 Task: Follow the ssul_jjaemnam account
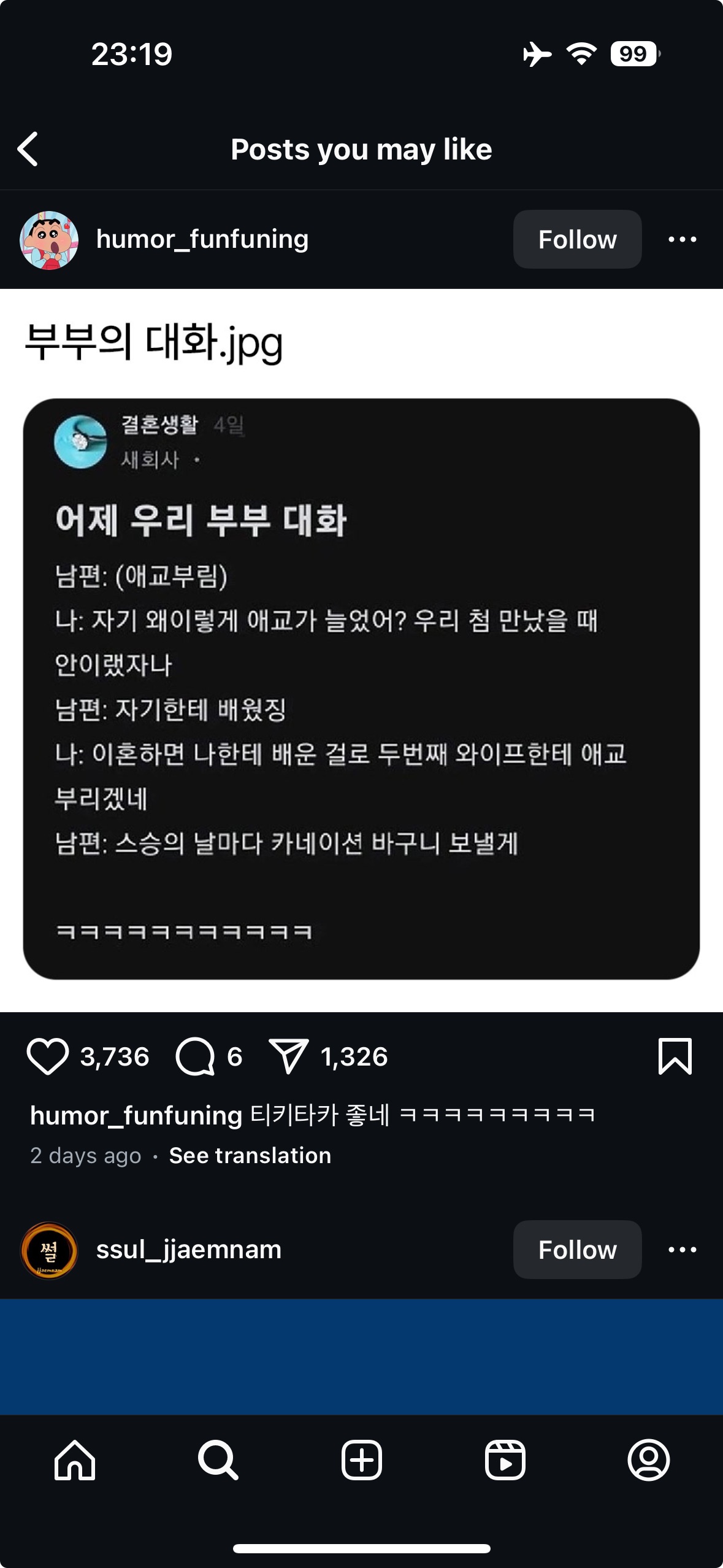click(577, 1250)
